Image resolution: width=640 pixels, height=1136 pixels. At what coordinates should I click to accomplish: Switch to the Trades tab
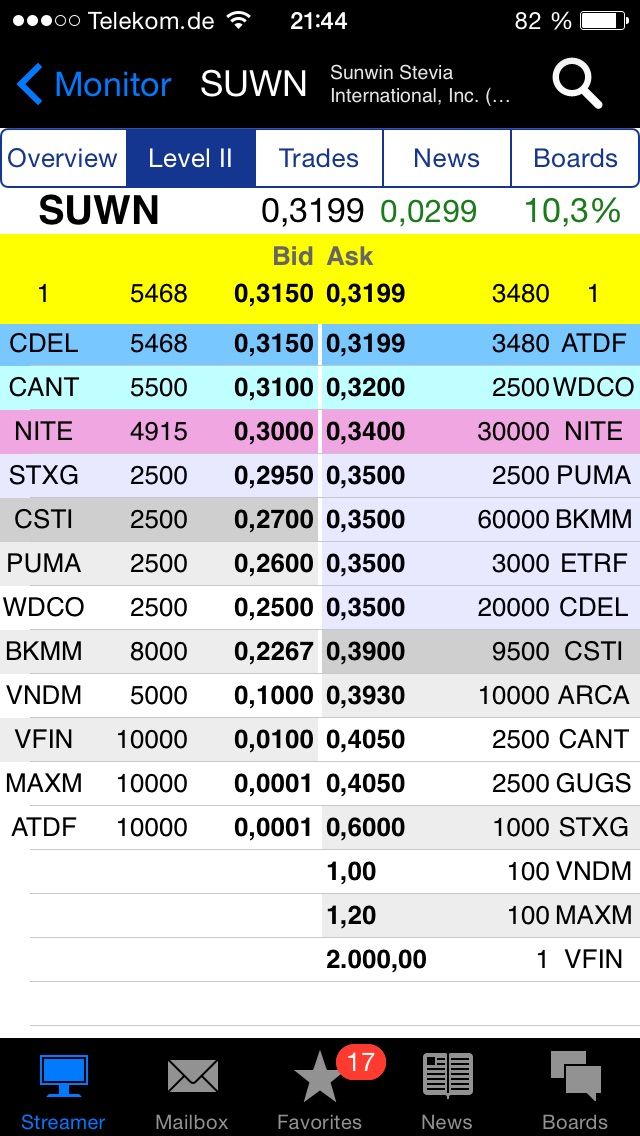click(x=319, y=158)
